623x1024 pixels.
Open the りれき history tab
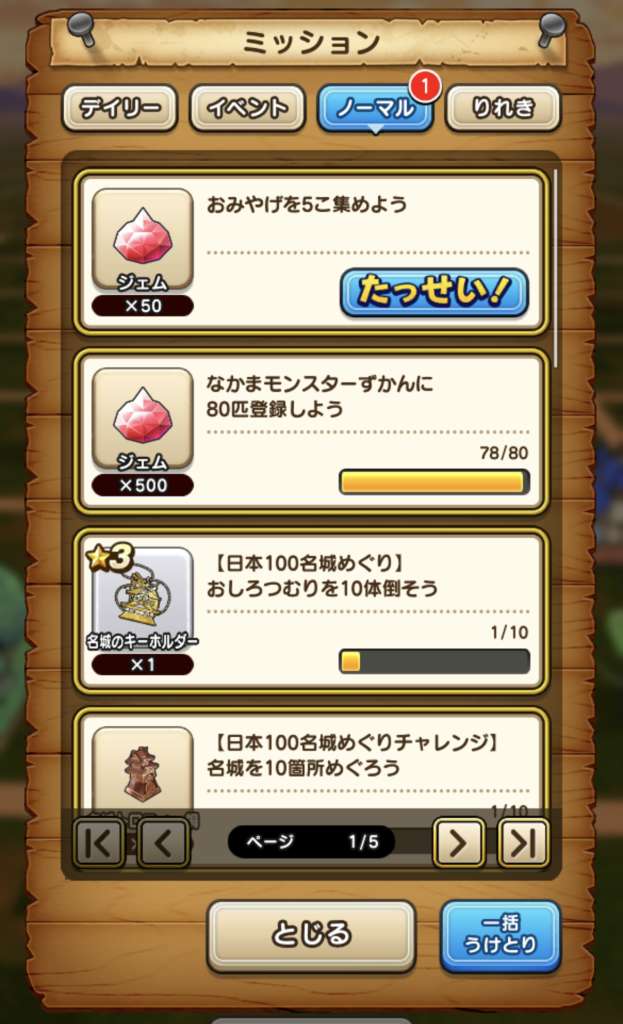pyautogui.click(x=502, y=108)
